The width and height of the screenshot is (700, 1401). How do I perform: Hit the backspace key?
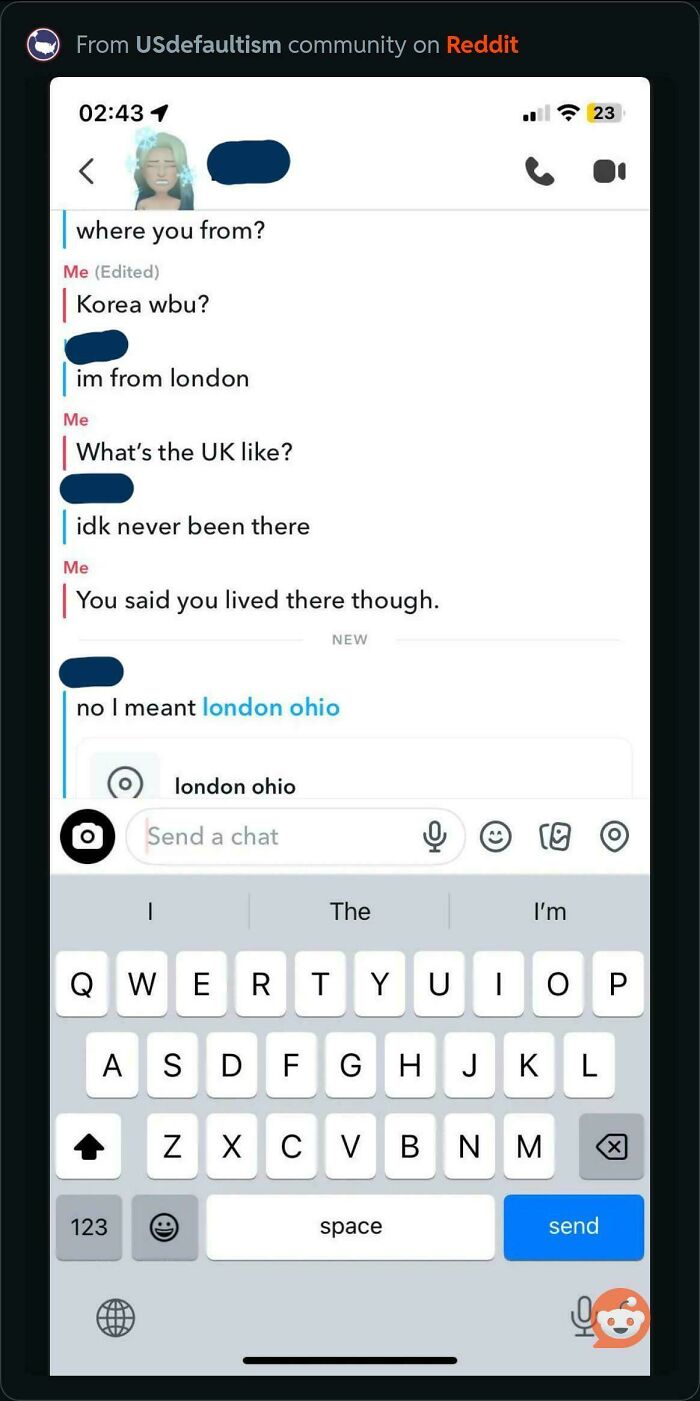[610, 1146]
